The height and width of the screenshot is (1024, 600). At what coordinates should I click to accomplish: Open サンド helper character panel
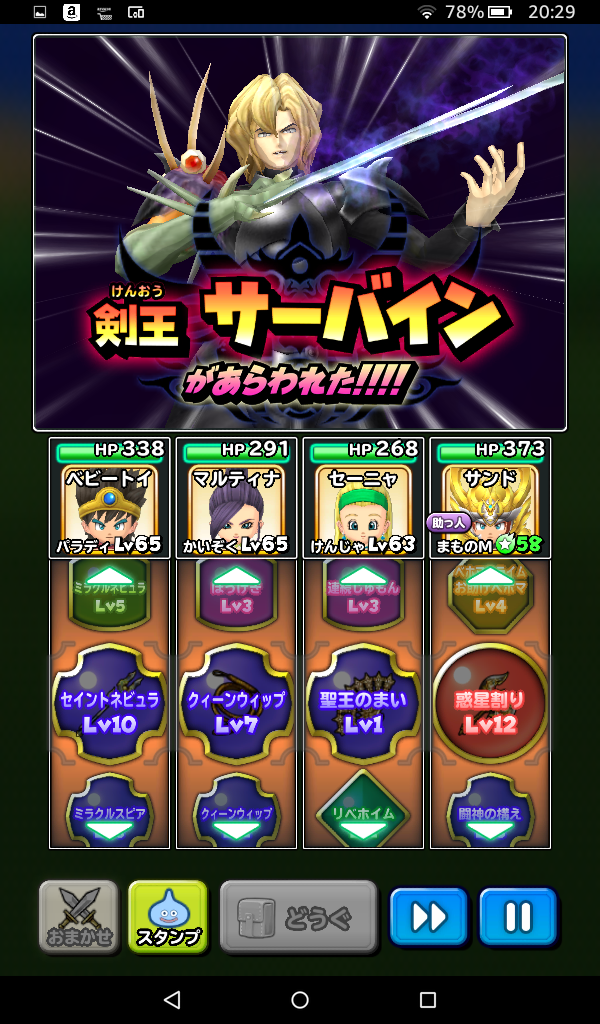tap(490, 498)
